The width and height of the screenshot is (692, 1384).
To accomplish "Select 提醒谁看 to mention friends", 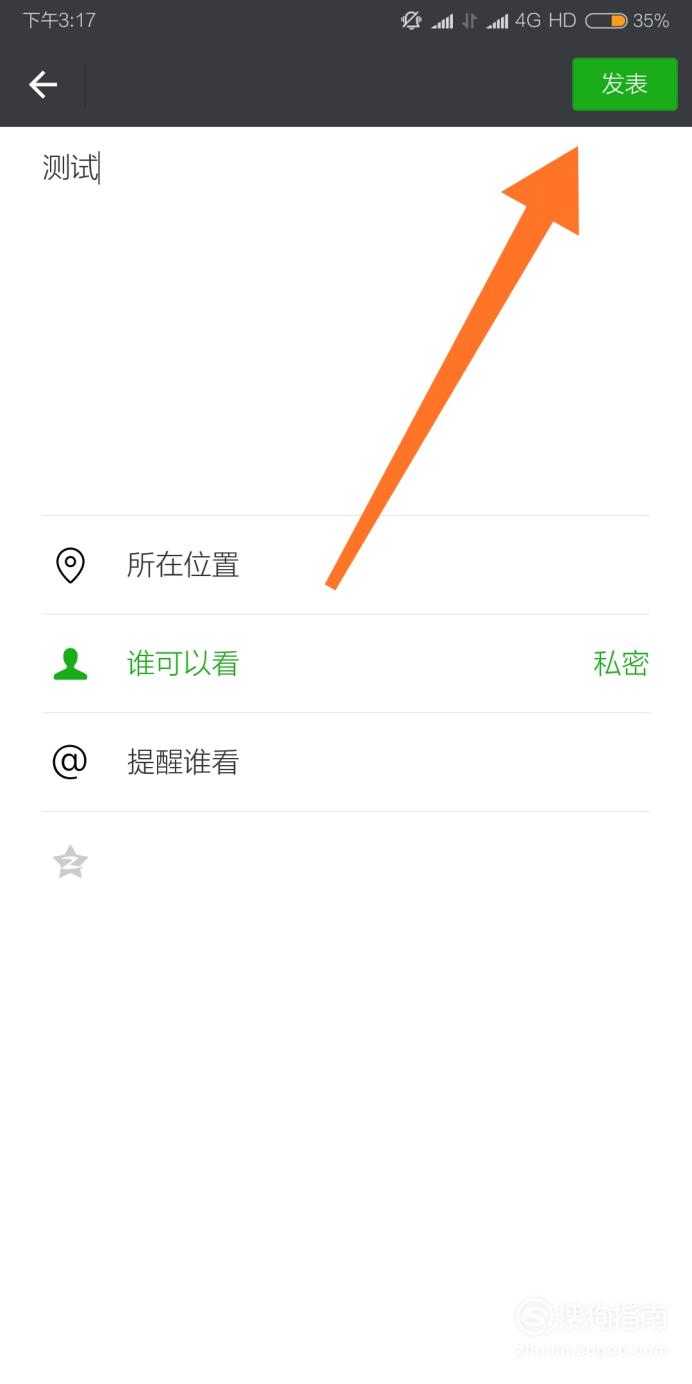I will tap(346, 762).
